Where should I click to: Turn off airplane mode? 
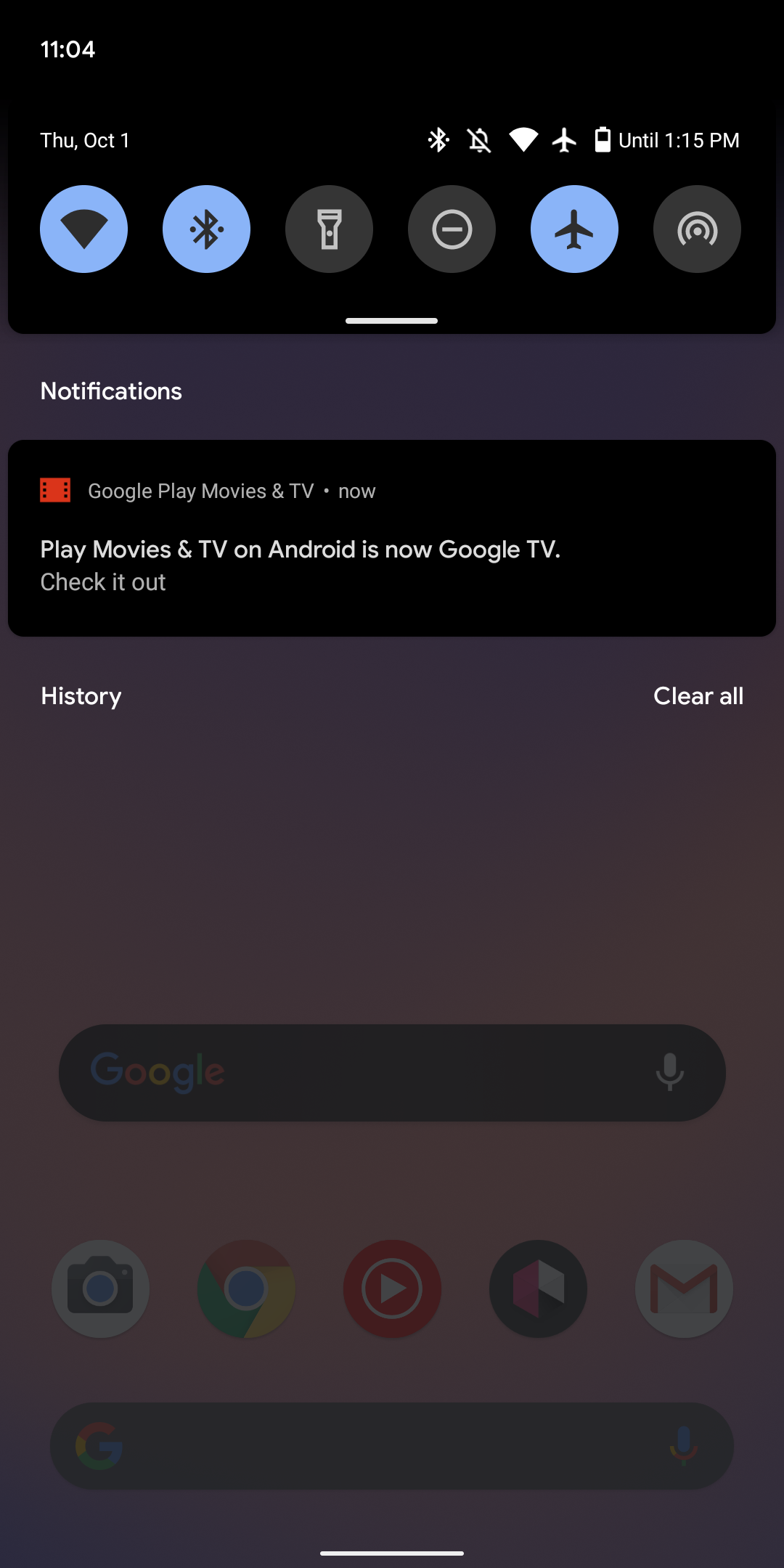(574, 229)
